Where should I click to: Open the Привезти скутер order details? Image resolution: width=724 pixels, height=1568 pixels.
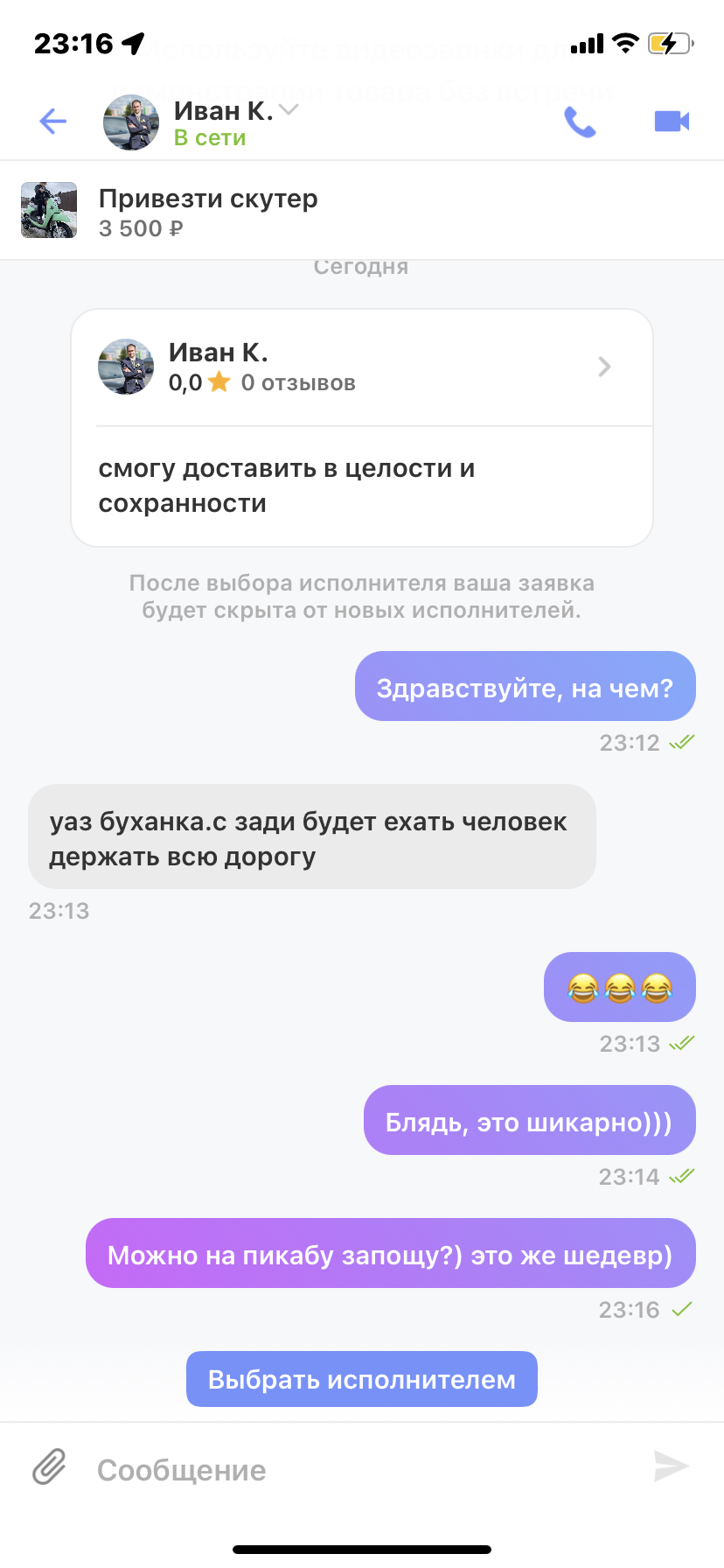pos(208,211)
